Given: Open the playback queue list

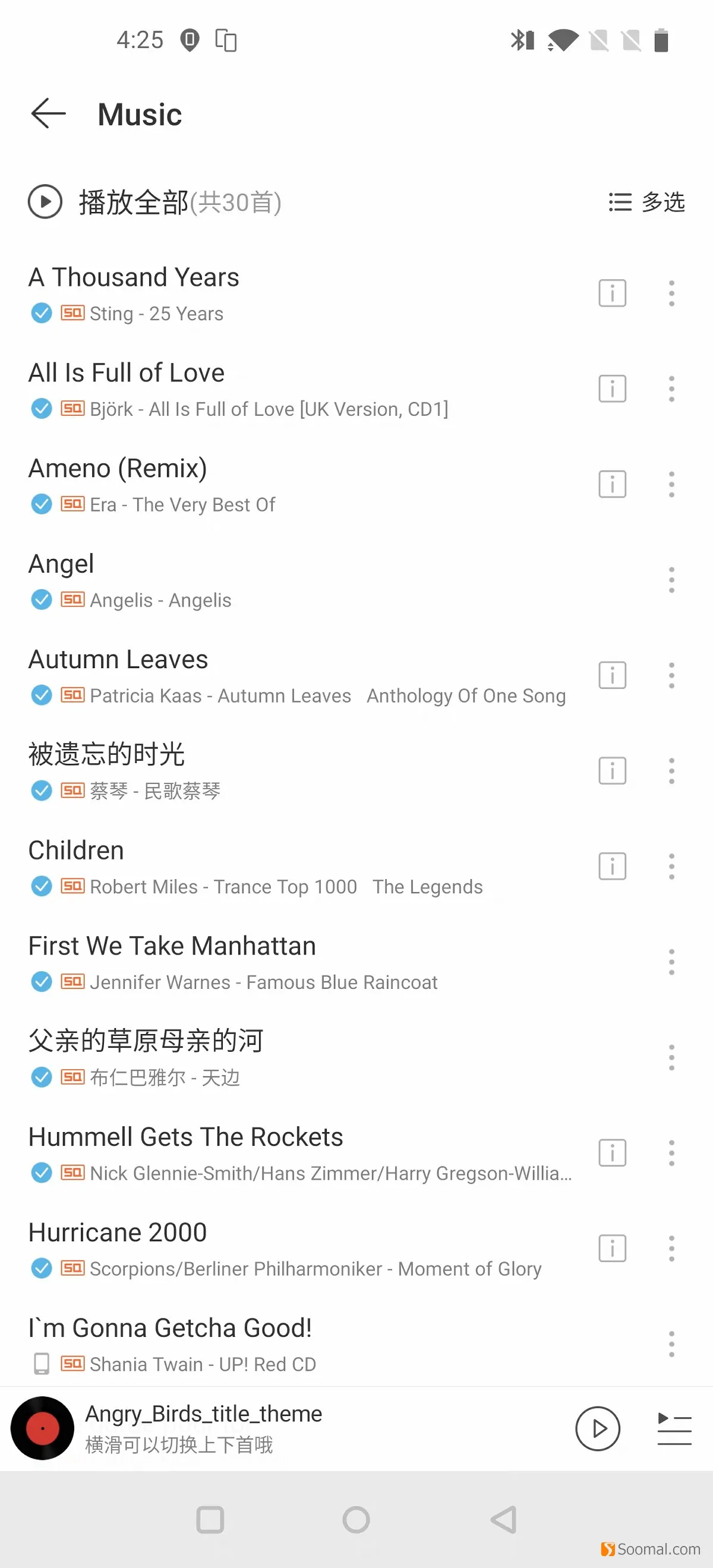Looking at the screenshot, I should point(674,1428).
